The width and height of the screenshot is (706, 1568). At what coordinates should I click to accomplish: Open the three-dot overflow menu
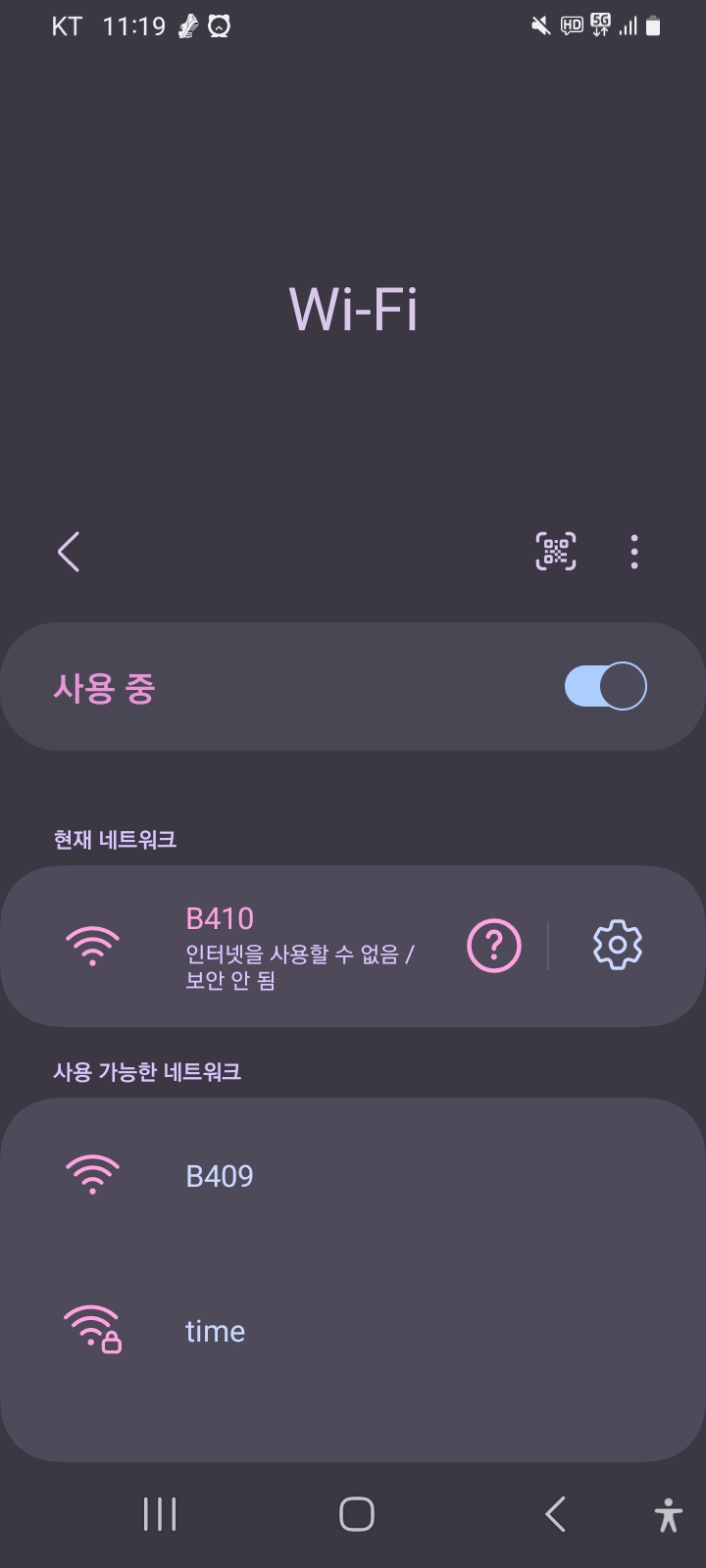click(x=634, y=552)
